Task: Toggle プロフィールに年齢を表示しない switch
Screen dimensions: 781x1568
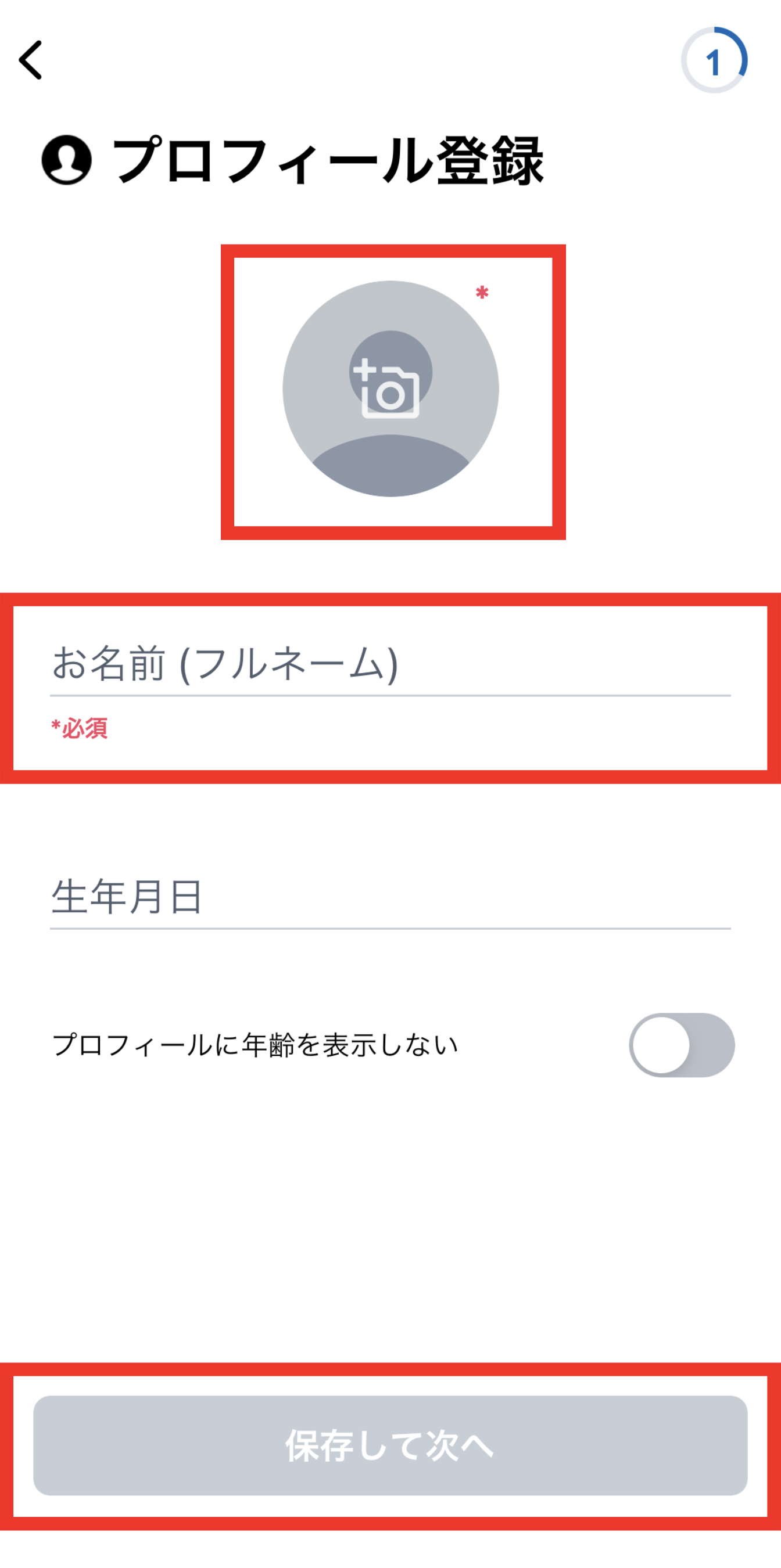Action: point(681,1045)
